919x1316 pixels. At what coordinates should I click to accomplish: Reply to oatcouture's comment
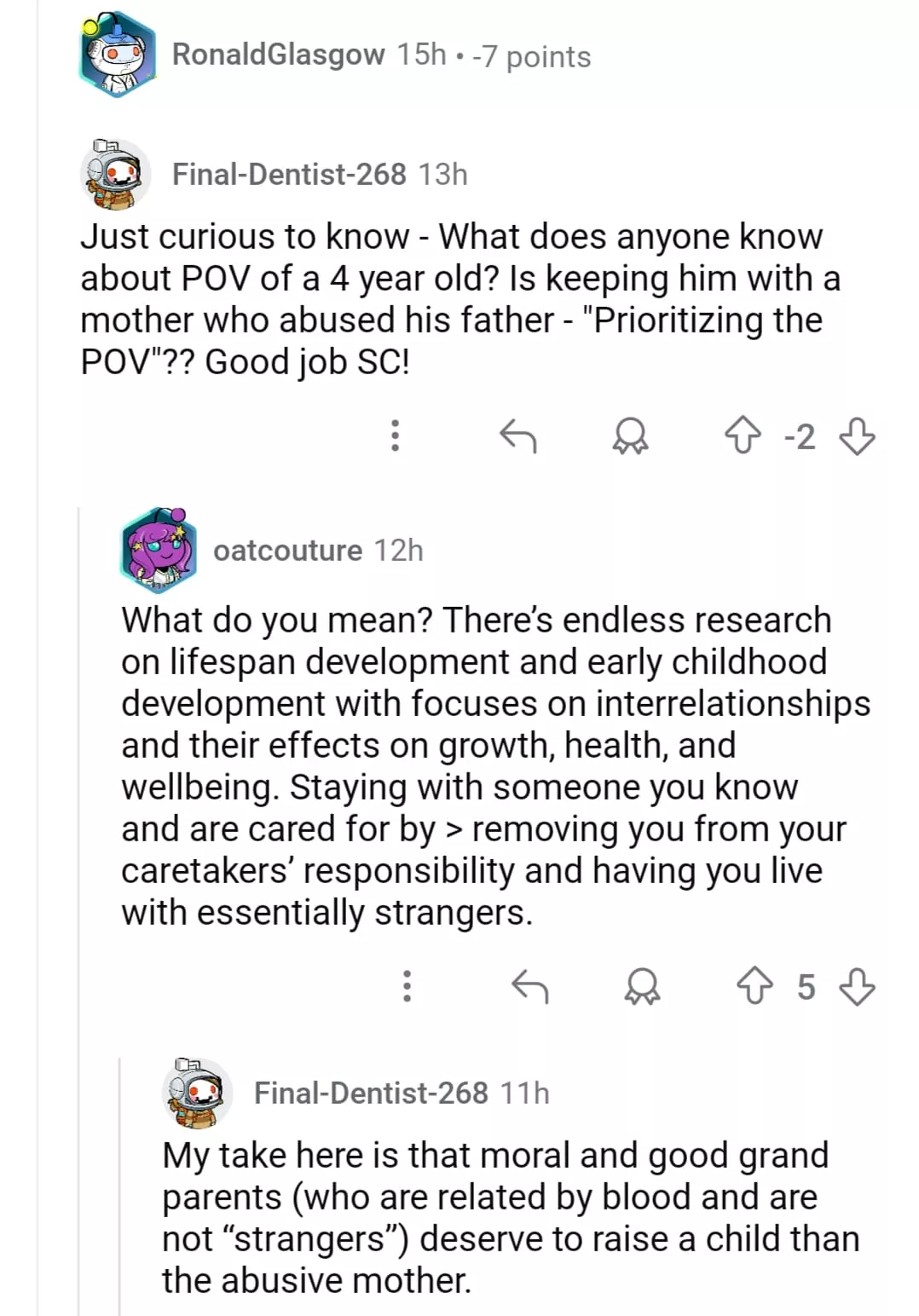(529, 986)
